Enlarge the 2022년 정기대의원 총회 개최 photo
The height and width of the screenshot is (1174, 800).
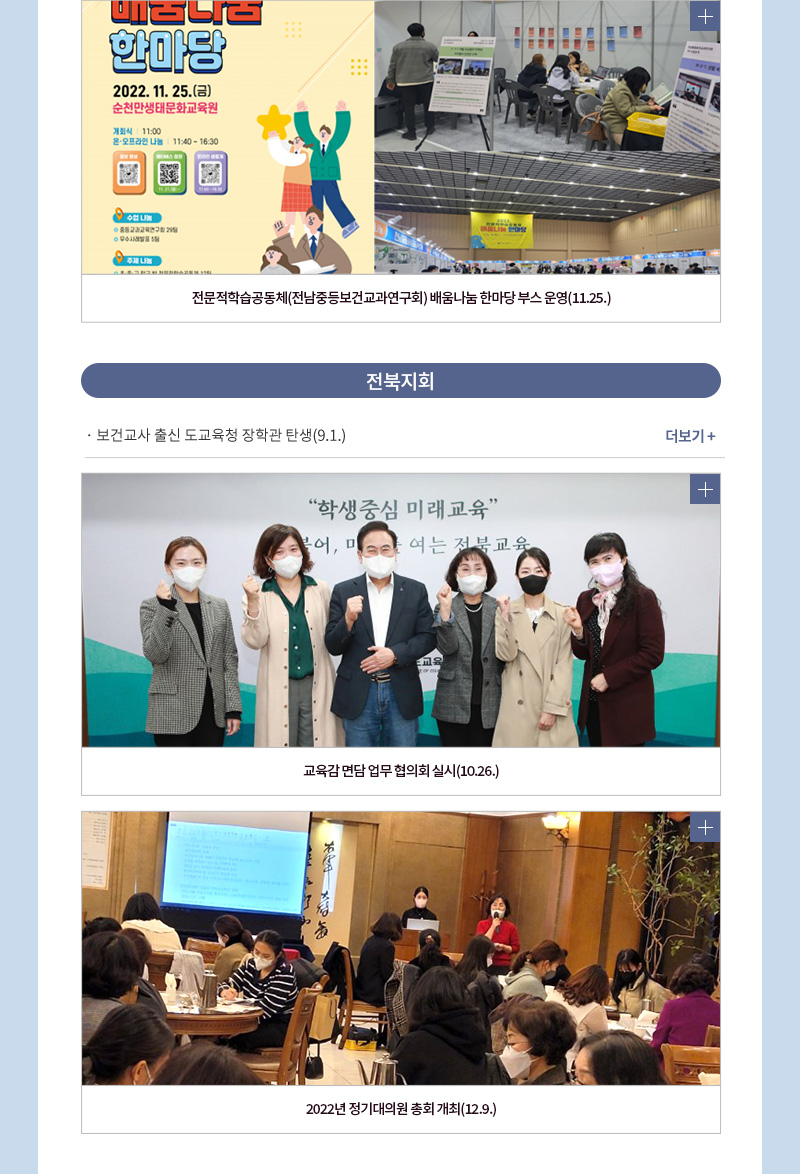click(x=704, y=827)
